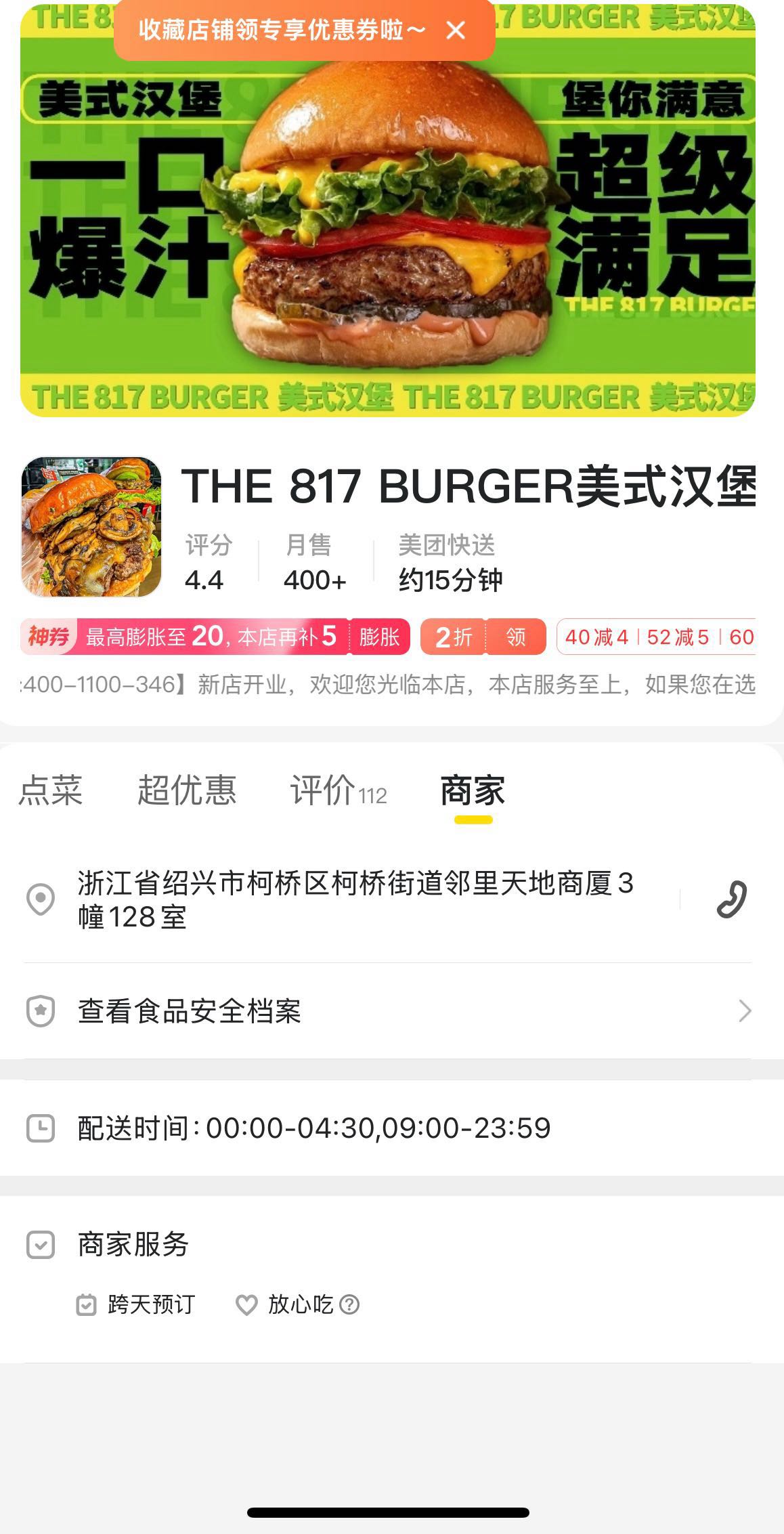The height and width of the screenshot is (1534, 784).
Task: View the 评价 reviews tab
Action: [338, 790]
